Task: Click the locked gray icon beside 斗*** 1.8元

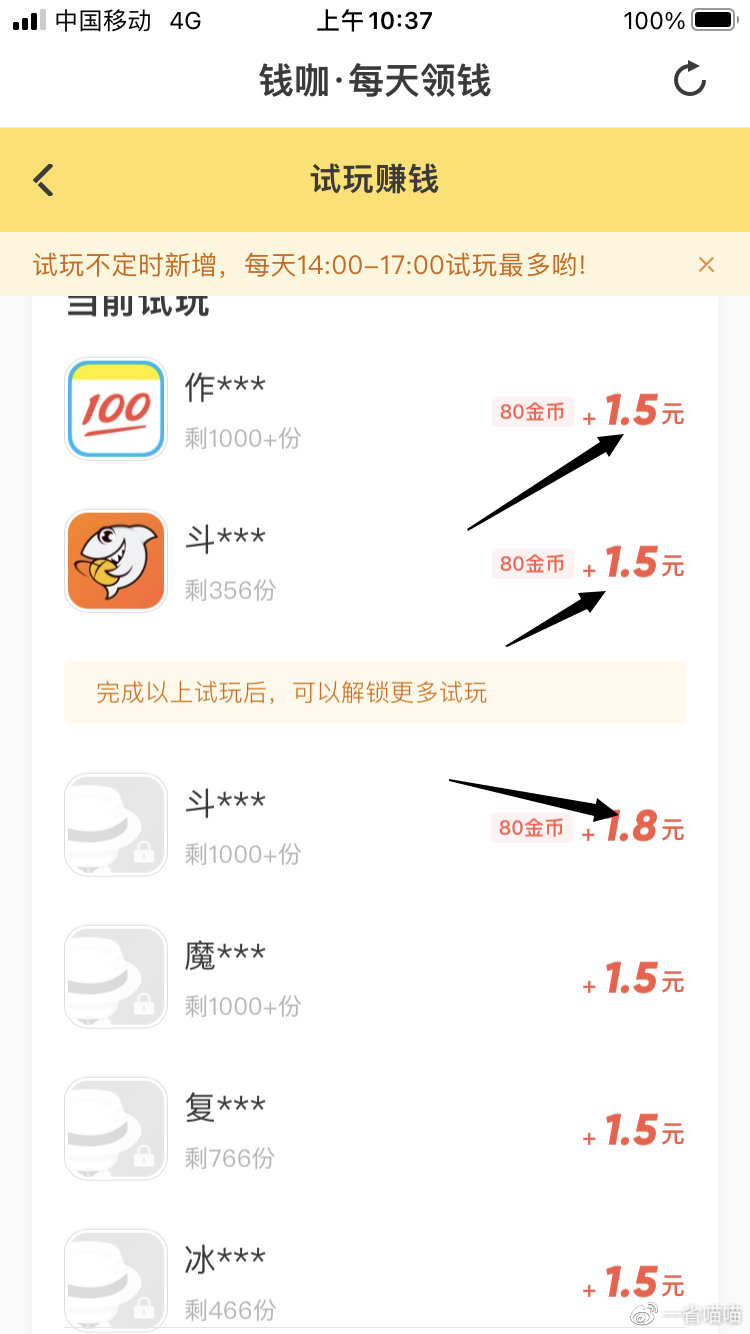Action: (x=115, y=824)
